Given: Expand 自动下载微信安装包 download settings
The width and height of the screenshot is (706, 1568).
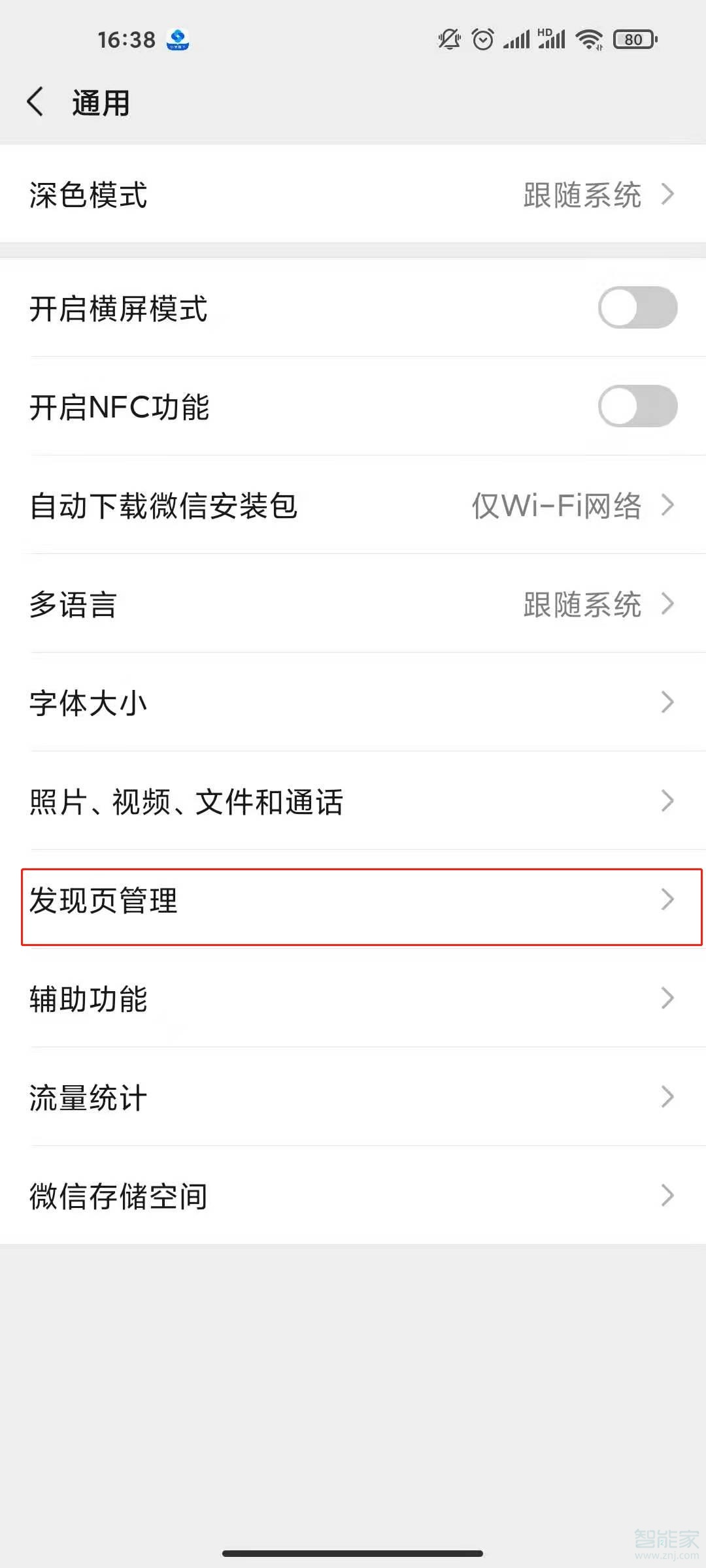Looking at the screenshot, I should pyautogui.click(x=353, y=506).
